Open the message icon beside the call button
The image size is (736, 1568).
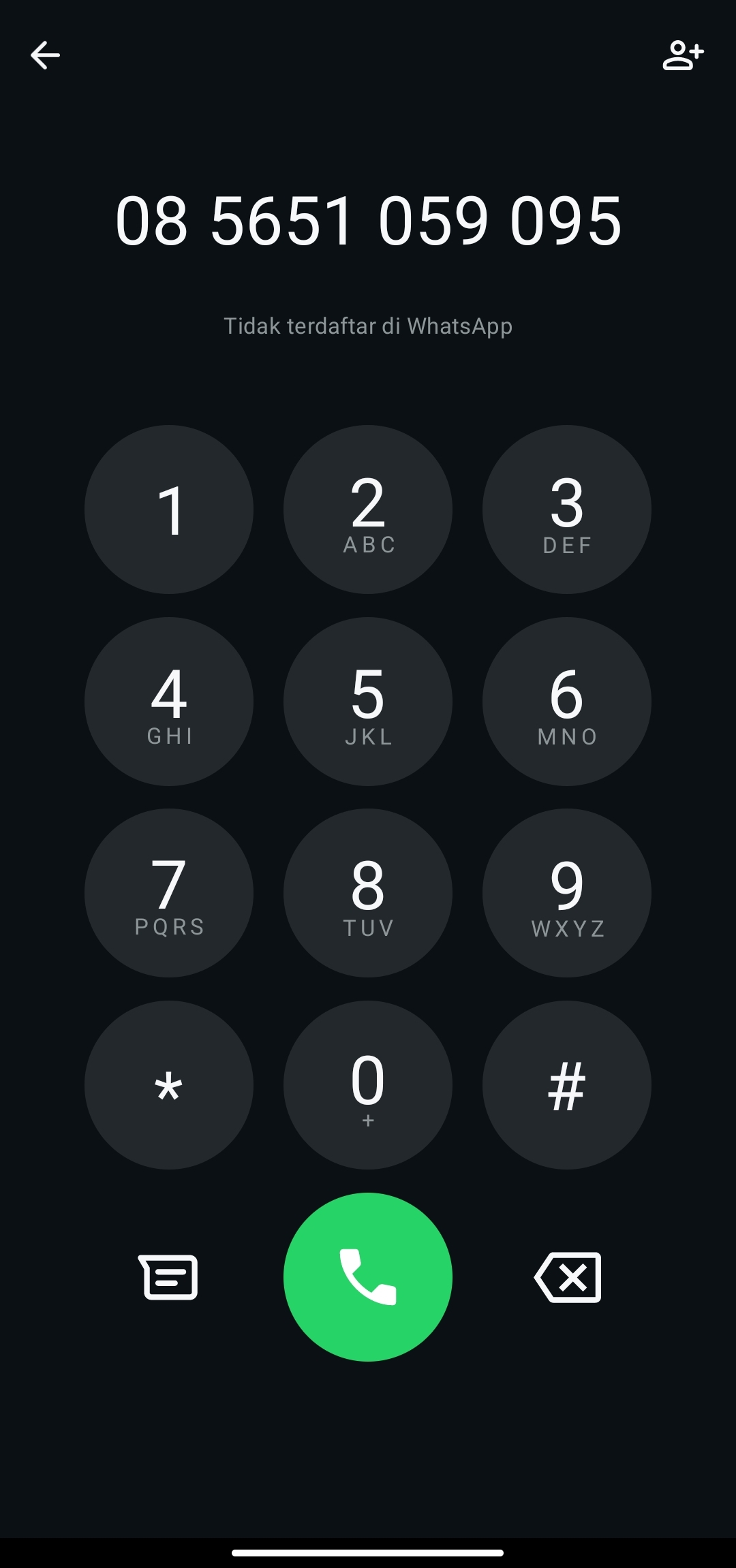pos(168,1277)
